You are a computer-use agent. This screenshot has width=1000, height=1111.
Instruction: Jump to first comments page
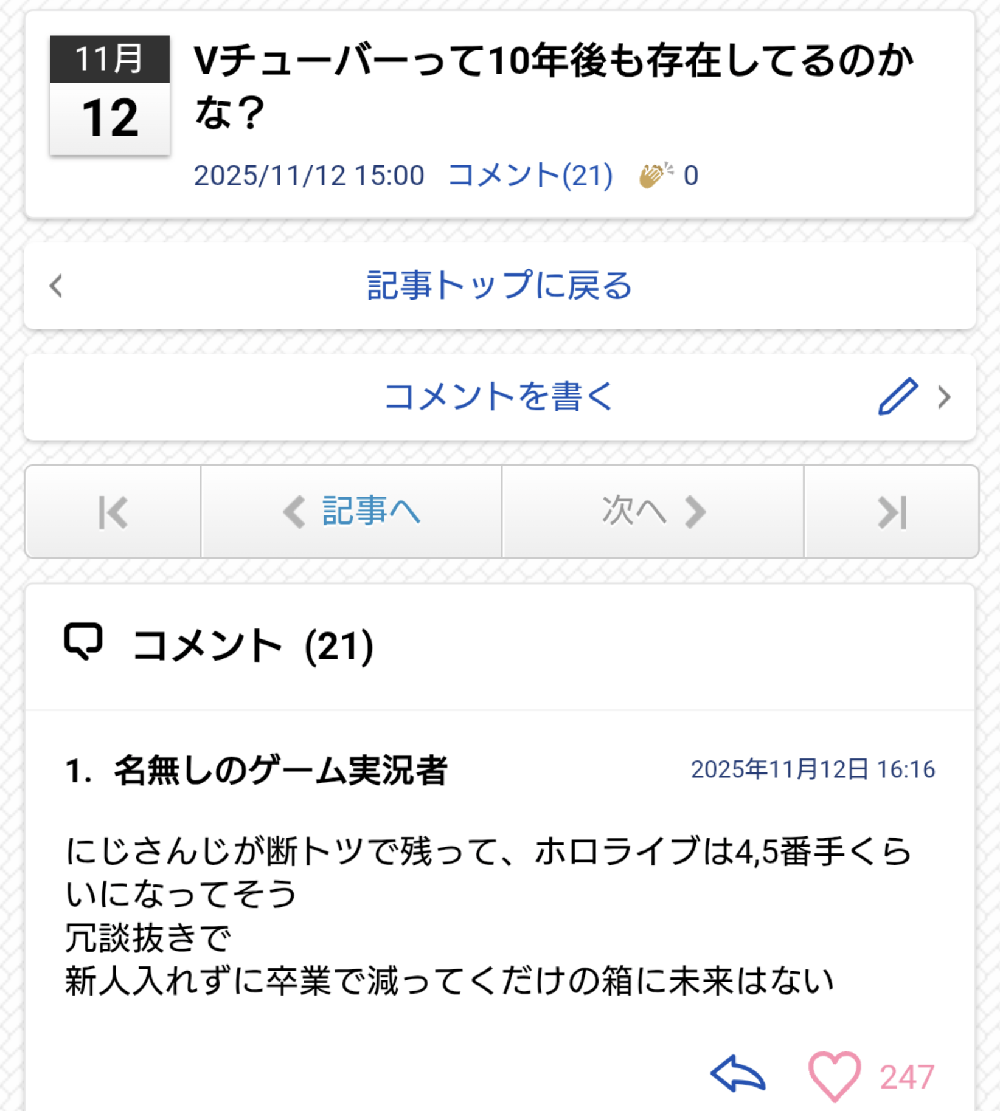[x=113, y=512]
